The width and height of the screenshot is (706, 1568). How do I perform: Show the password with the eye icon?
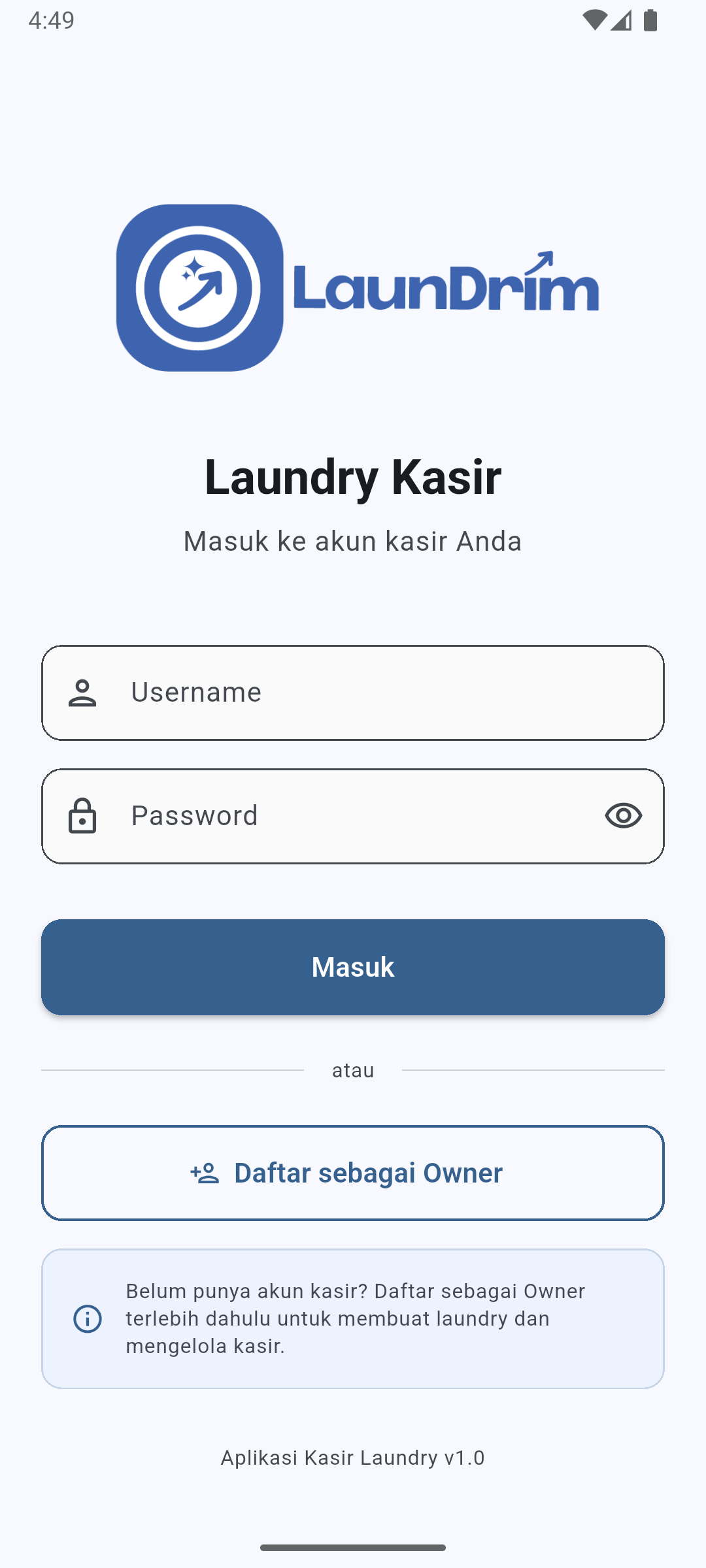tap(623, 815)
